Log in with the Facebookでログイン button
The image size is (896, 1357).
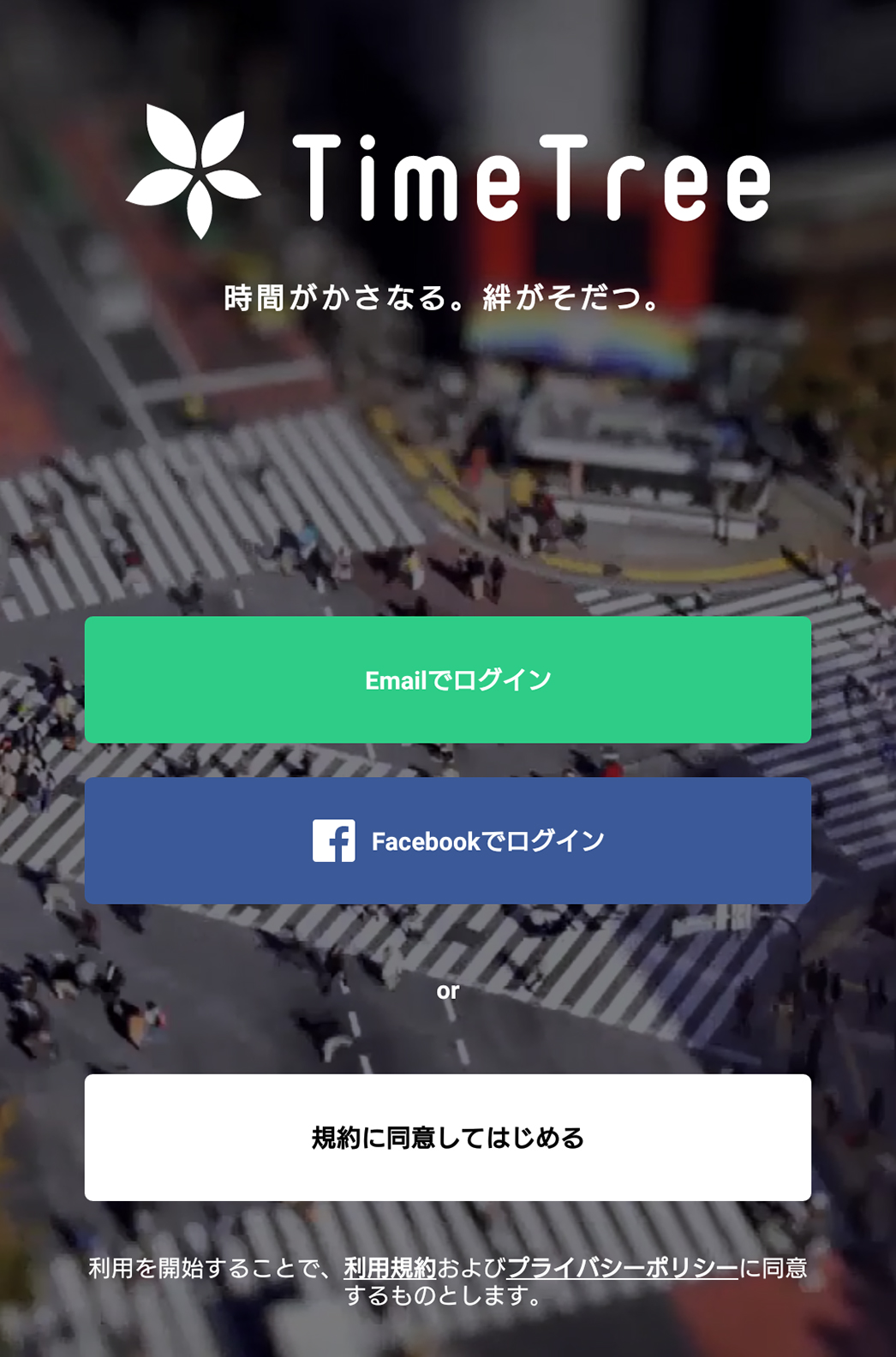447,840
